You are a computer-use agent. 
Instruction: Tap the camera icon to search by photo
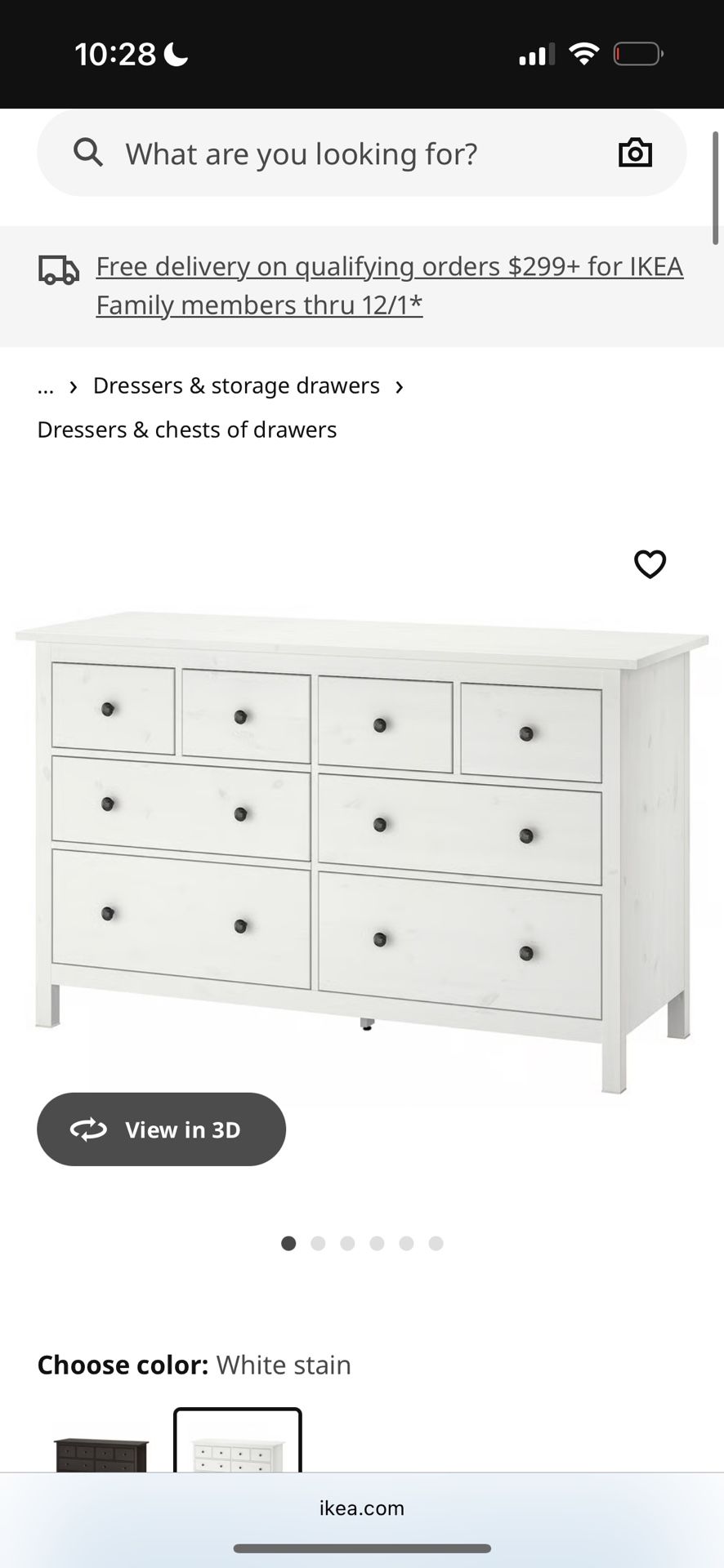(635, 153)
